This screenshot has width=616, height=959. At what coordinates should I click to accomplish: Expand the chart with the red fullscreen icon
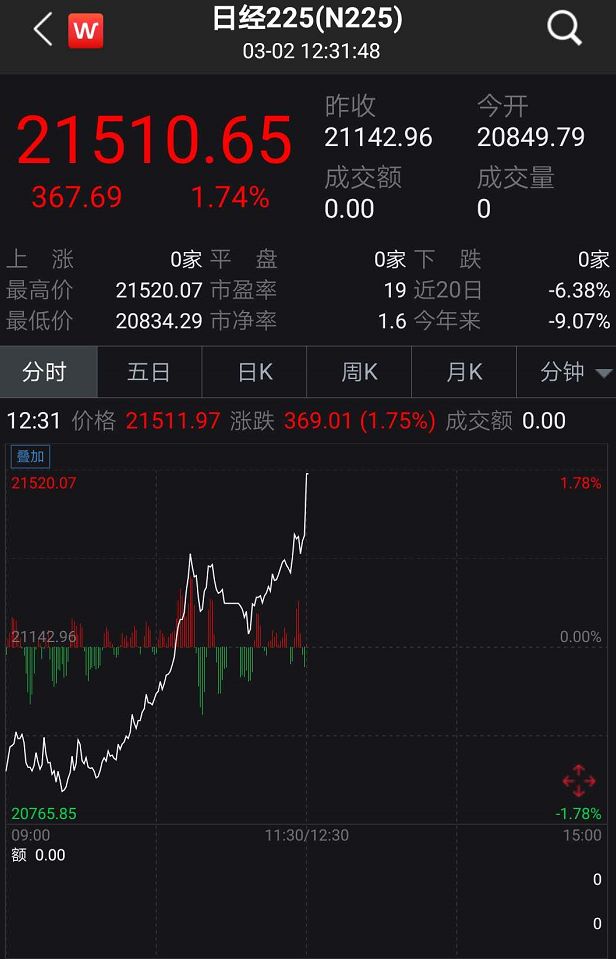click(x=579, y=780)
